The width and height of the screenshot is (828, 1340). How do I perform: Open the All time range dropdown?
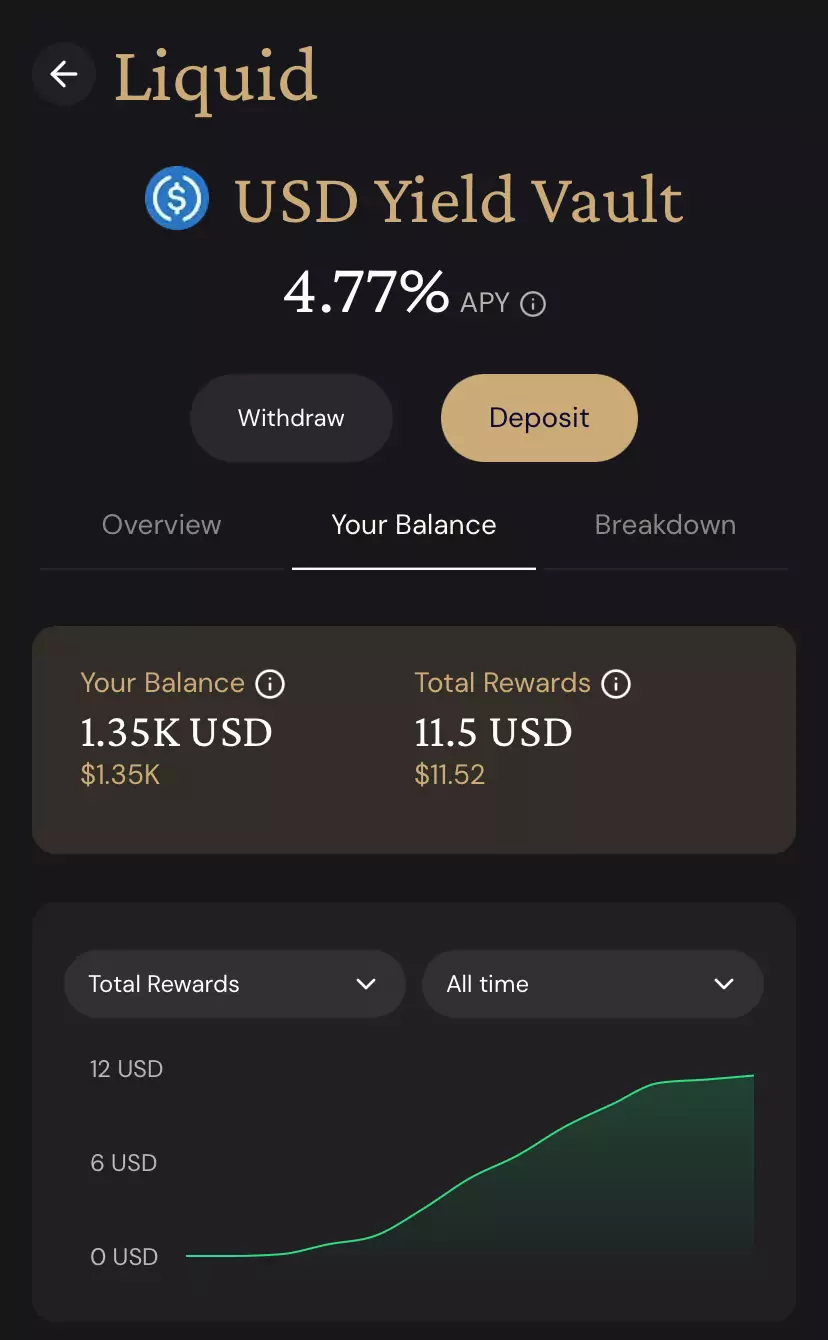pyautogui.click(x=592, y=984)
